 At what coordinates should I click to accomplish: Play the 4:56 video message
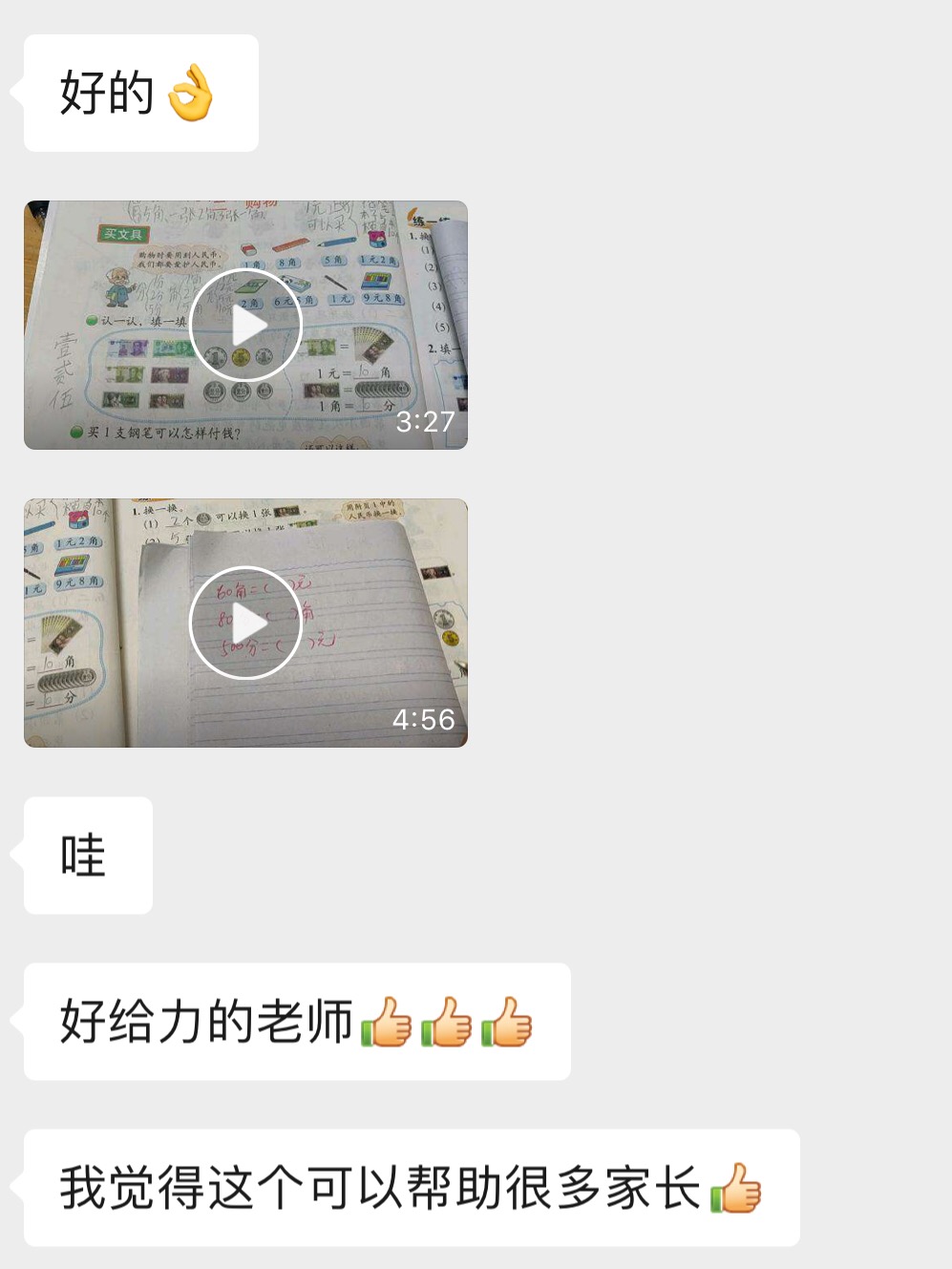click(x=246, y=623)
